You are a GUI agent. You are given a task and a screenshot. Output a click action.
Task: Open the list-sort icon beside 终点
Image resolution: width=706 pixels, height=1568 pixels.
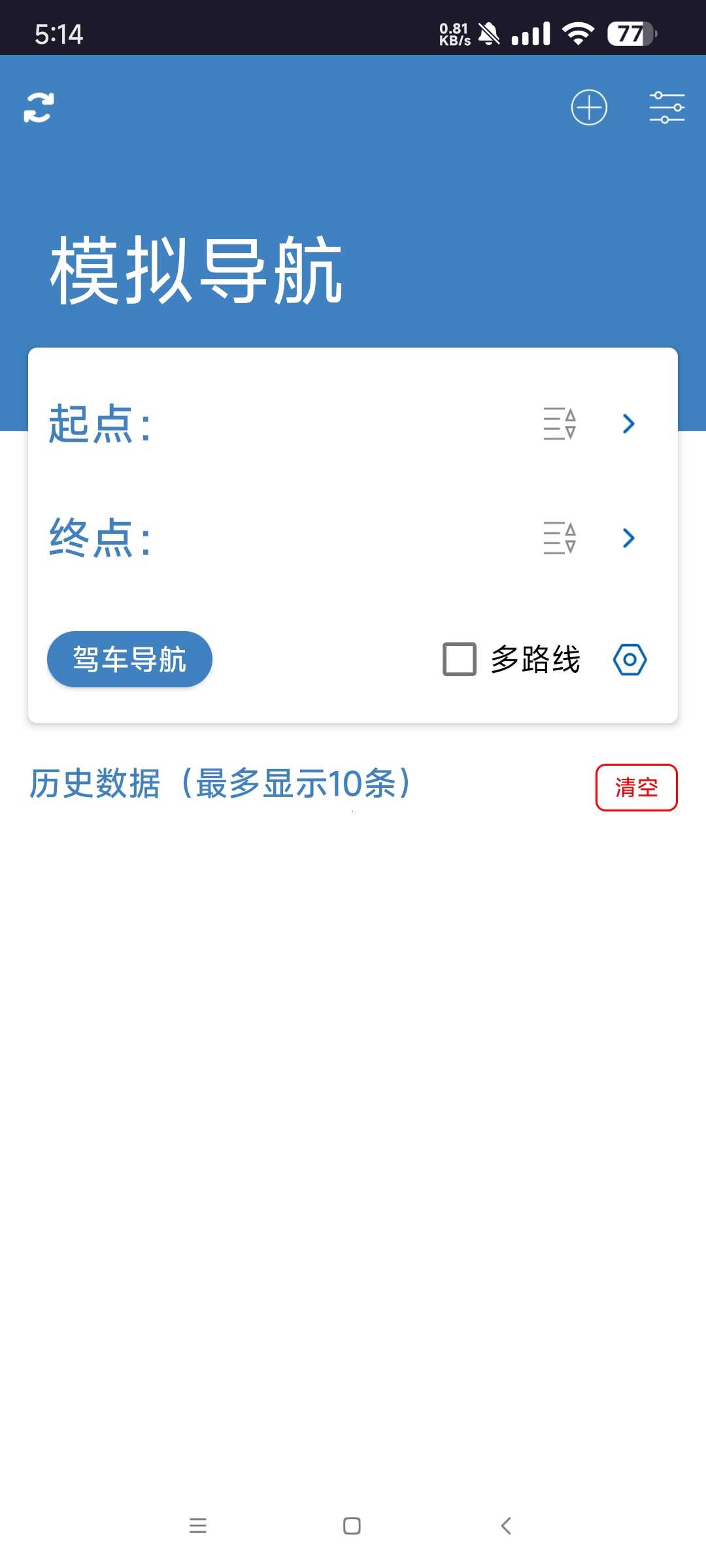(x=560, y=538)
